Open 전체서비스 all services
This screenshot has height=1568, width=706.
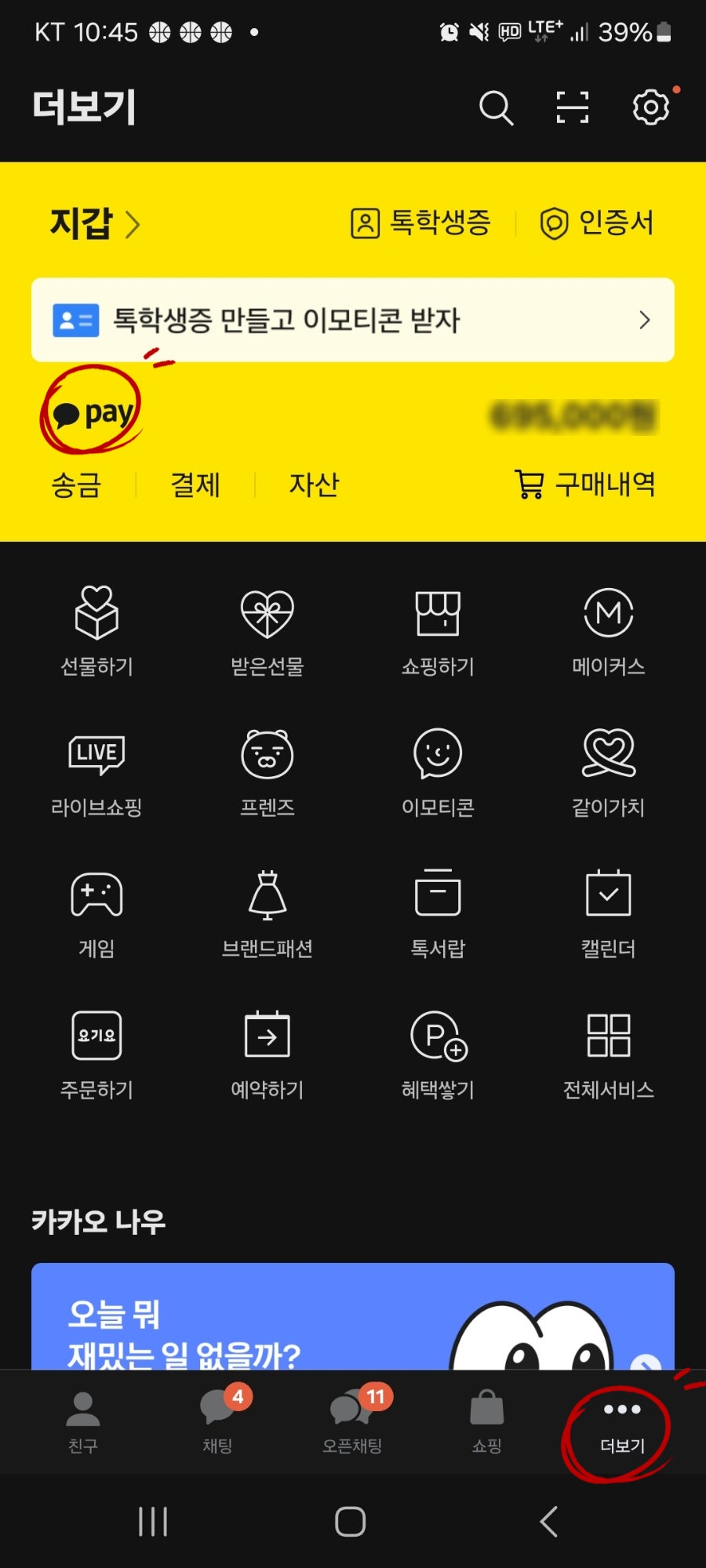coord(608,1054)
